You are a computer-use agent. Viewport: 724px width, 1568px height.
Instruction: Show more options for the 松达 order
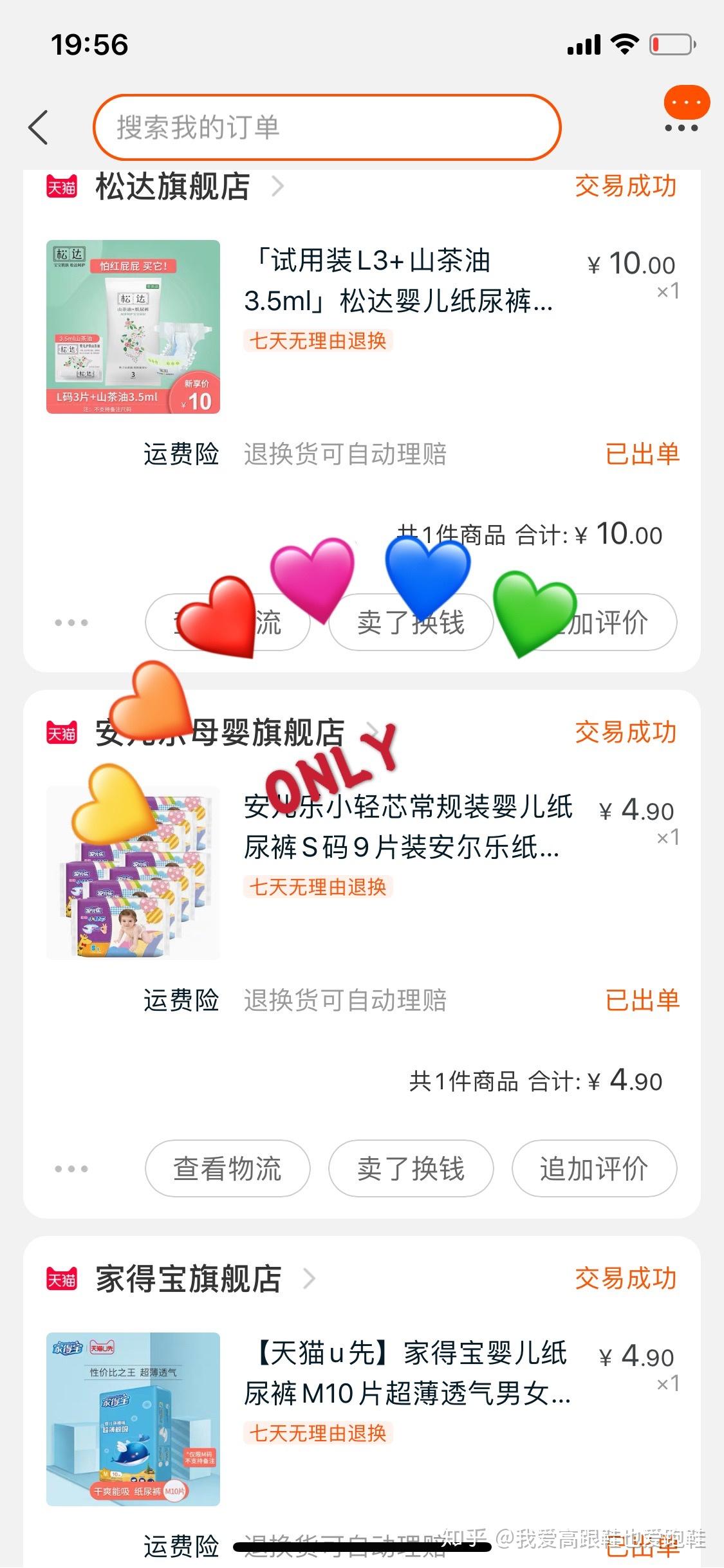pyautogui.click(x=71, y=623)
